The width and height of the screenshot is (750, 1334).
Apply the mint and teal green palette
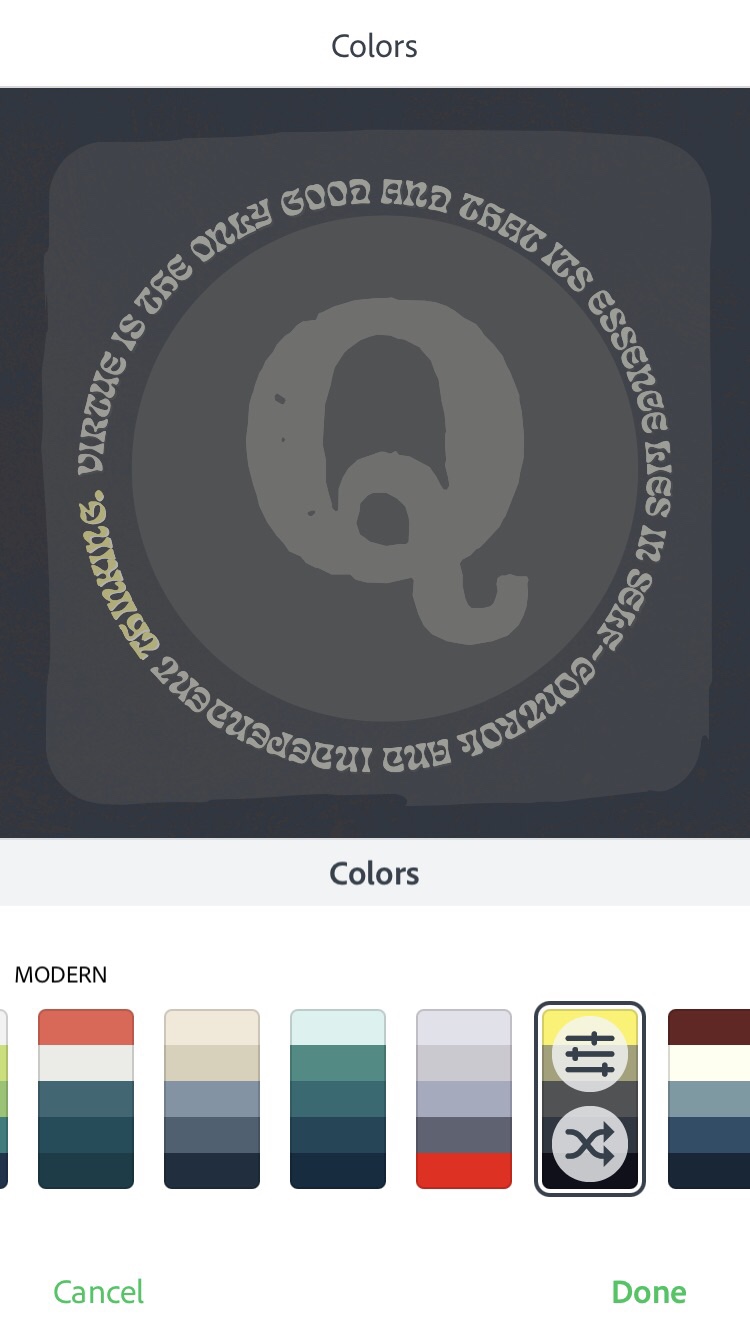tap(338, 1099)
